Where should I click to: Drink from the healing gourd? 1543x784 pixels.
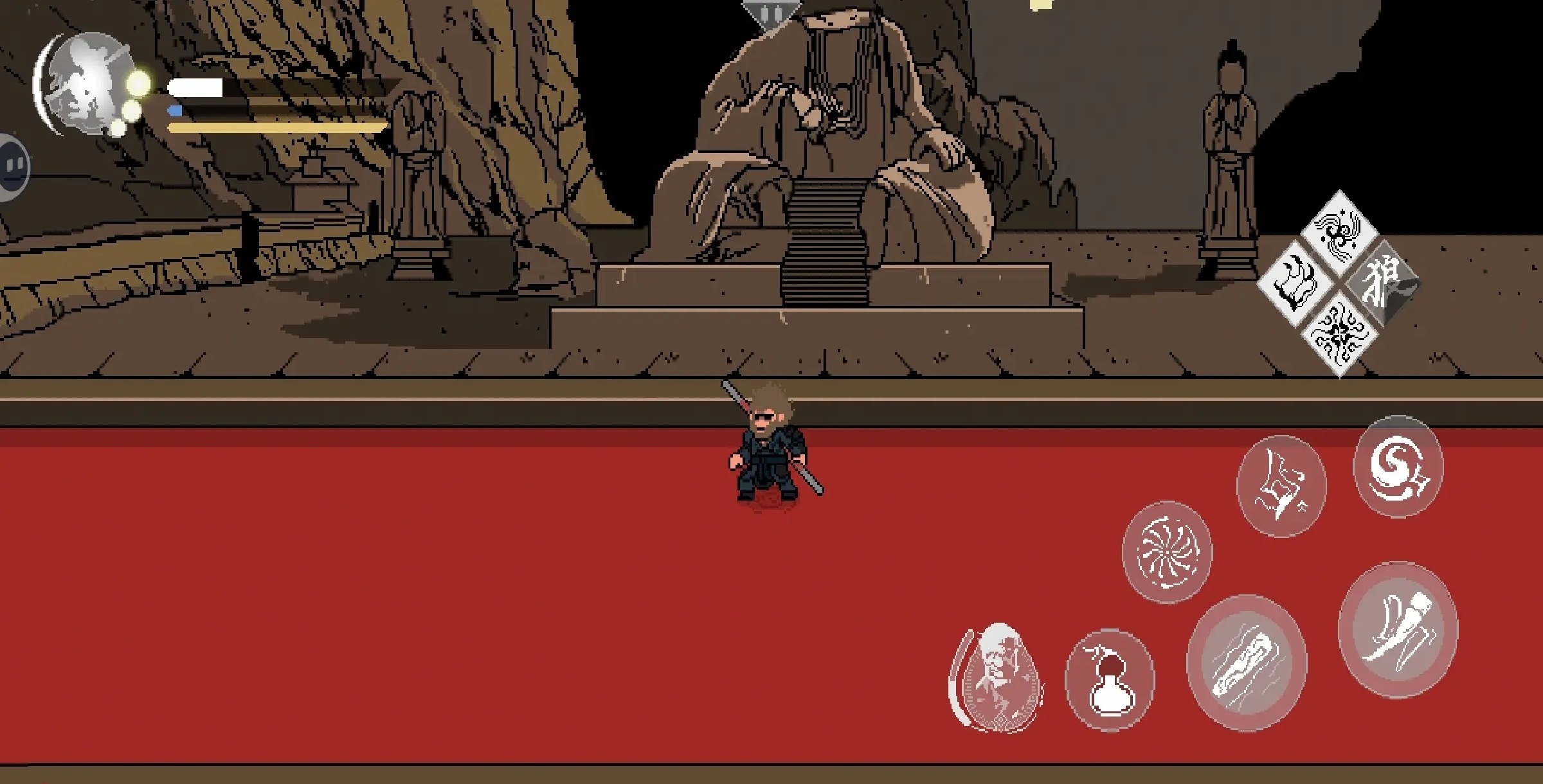point(1110,680)
